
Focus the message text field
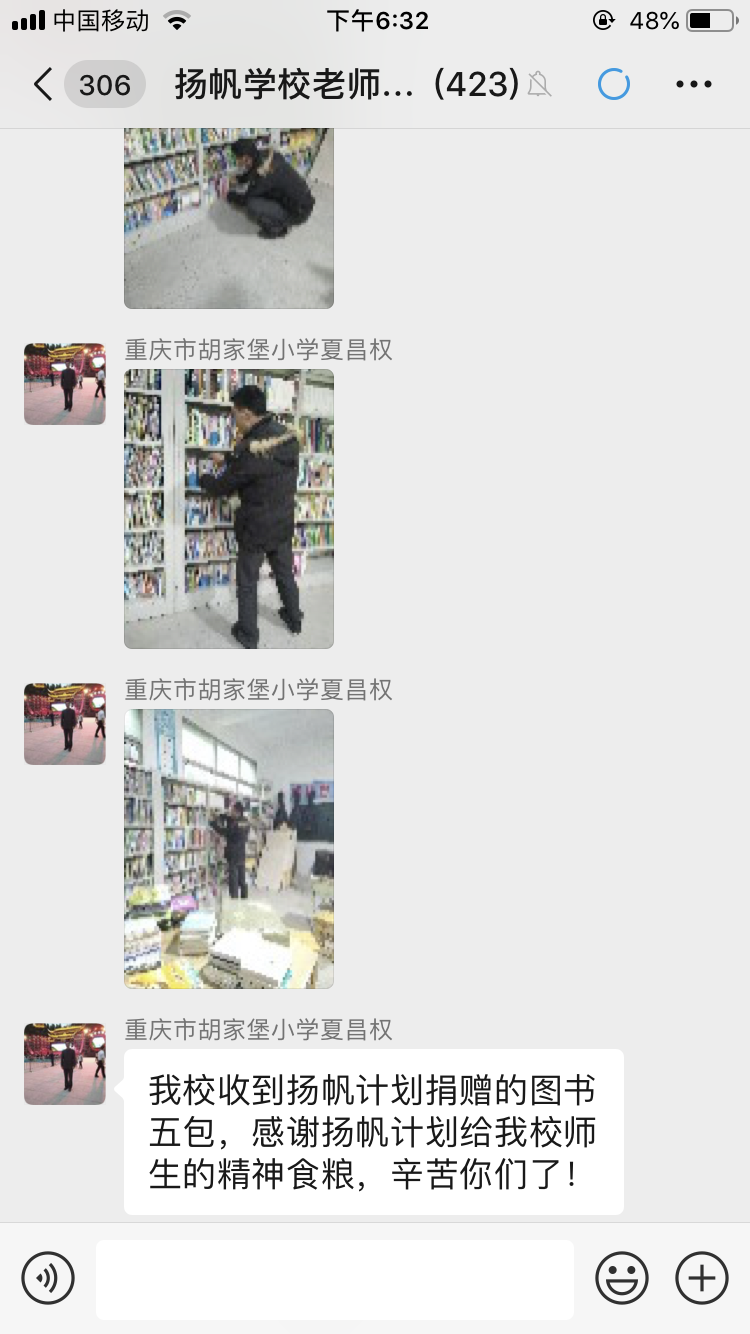coord(334,1279)
